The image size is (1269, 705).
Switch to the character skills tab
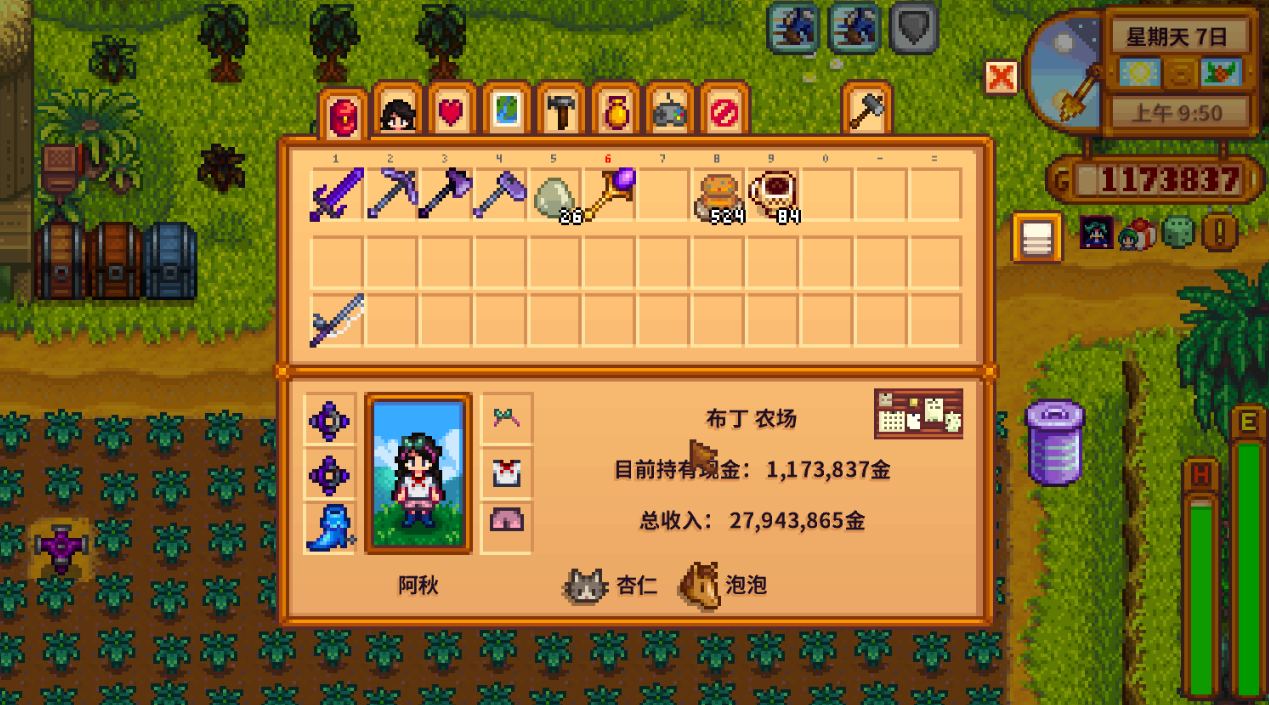coord(397,113)
